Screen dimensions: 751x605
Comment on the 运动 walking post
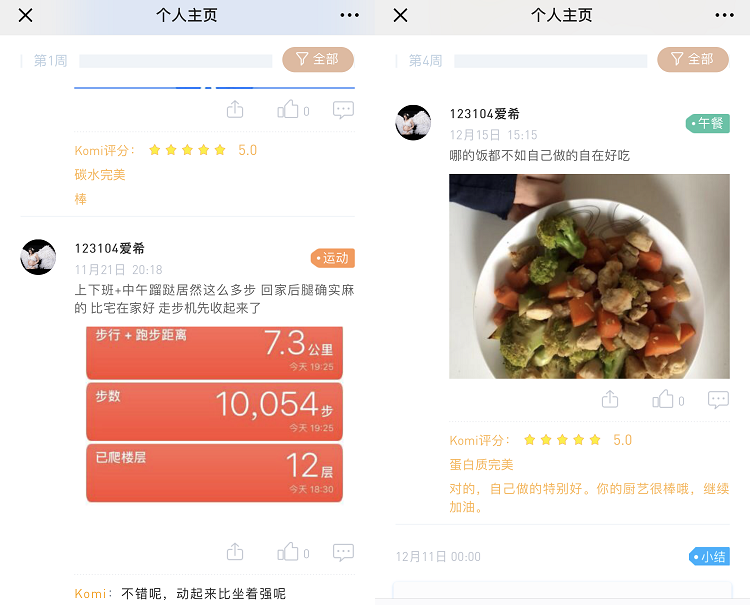(x=343, y=552)
